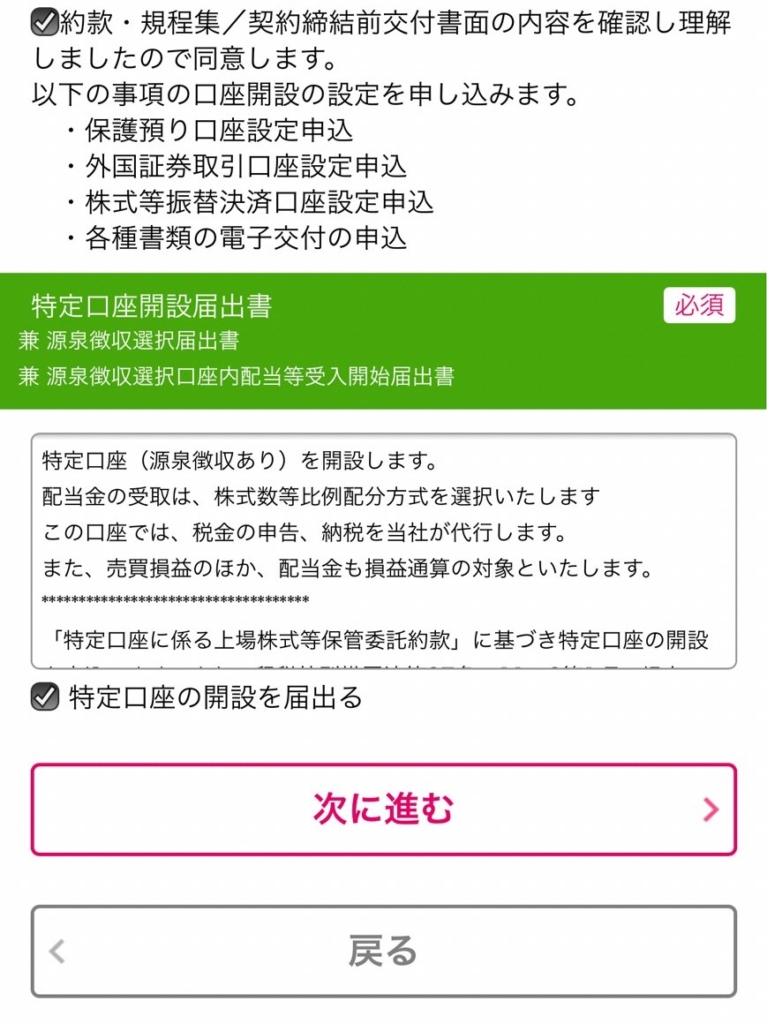Go back with the 戻る button
The image size is (767, 1024).
point(383,951)
